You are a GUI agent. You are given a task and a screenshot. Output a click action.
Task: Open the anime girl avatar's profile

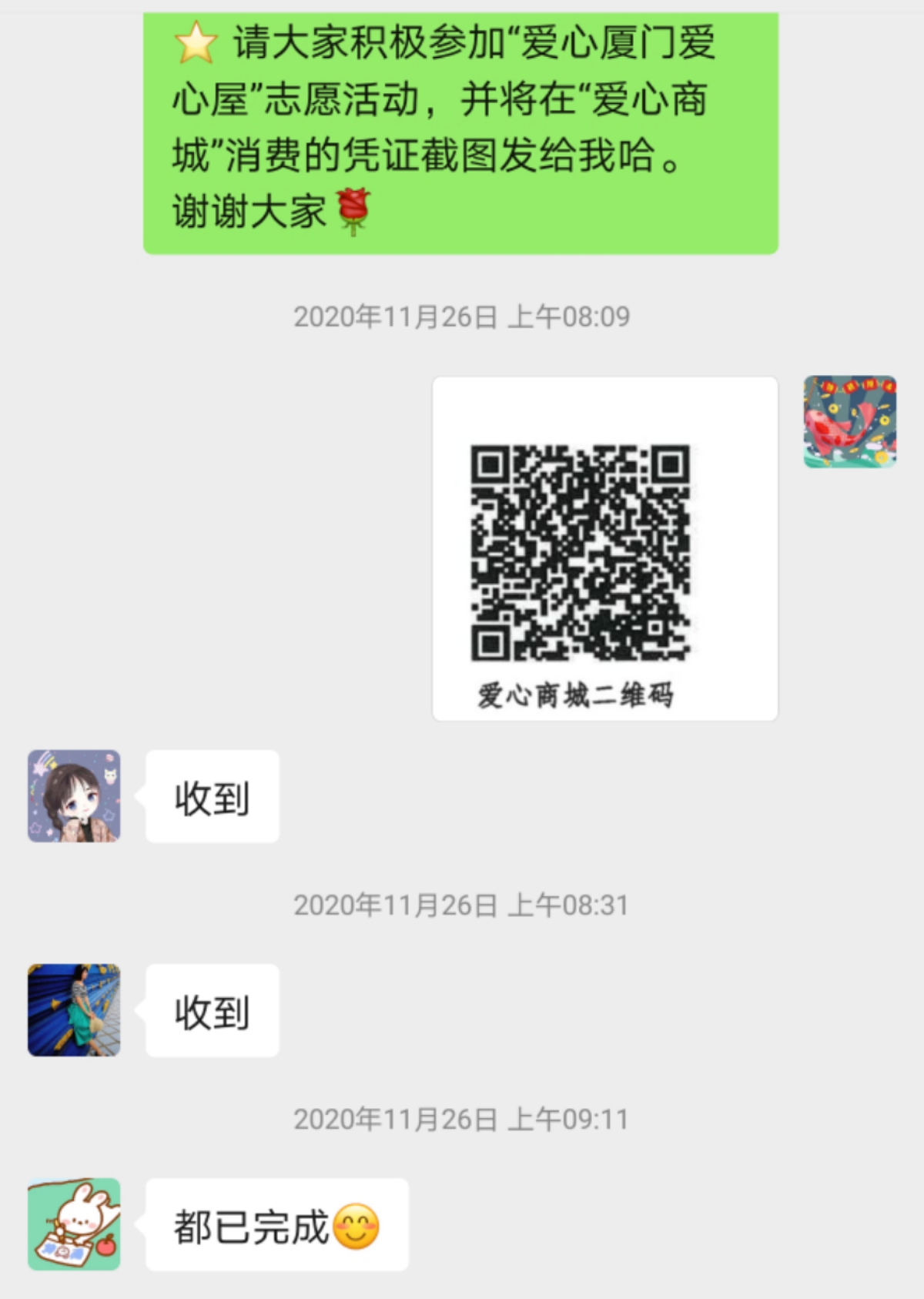pyautogui.click(x=74, y=795)
